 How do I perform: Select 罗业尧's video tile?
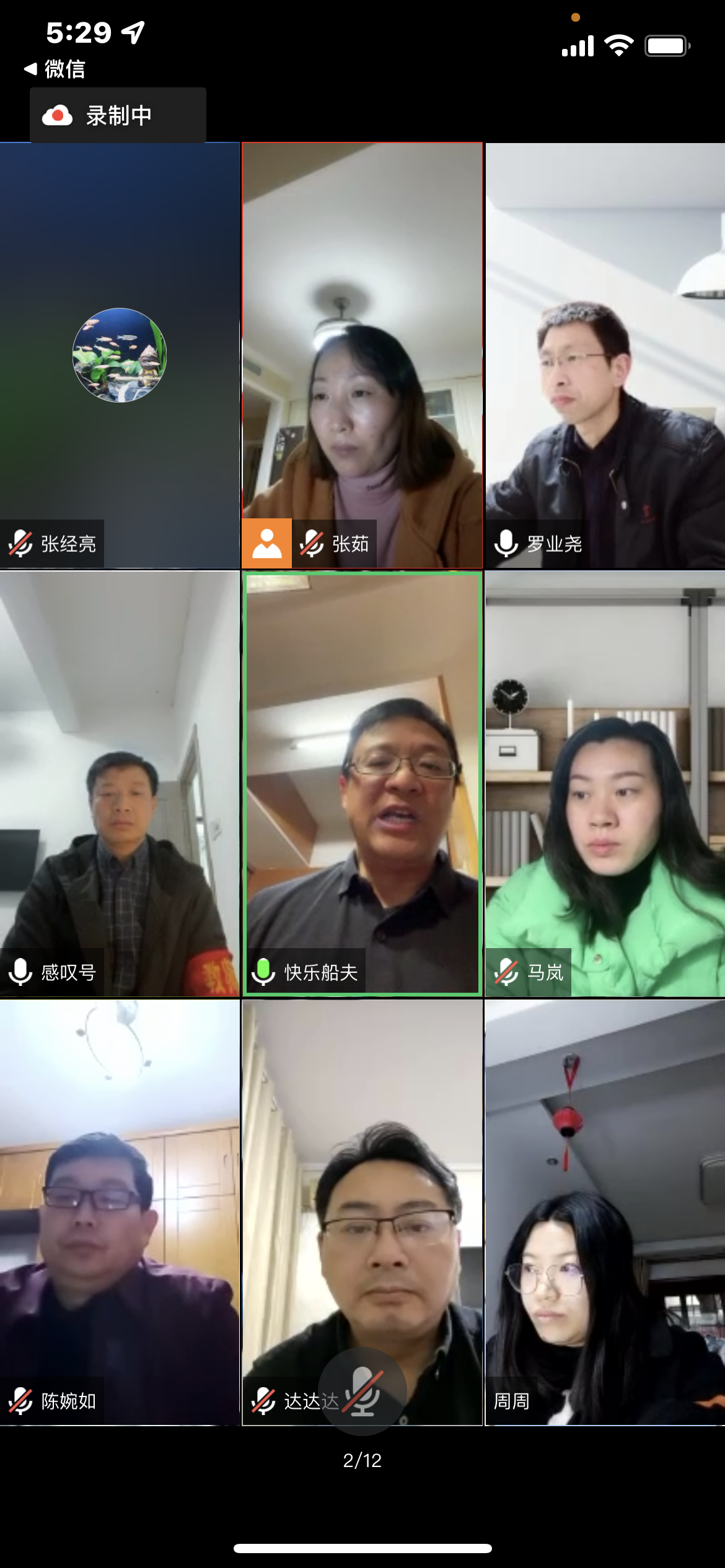pos(605,355)
